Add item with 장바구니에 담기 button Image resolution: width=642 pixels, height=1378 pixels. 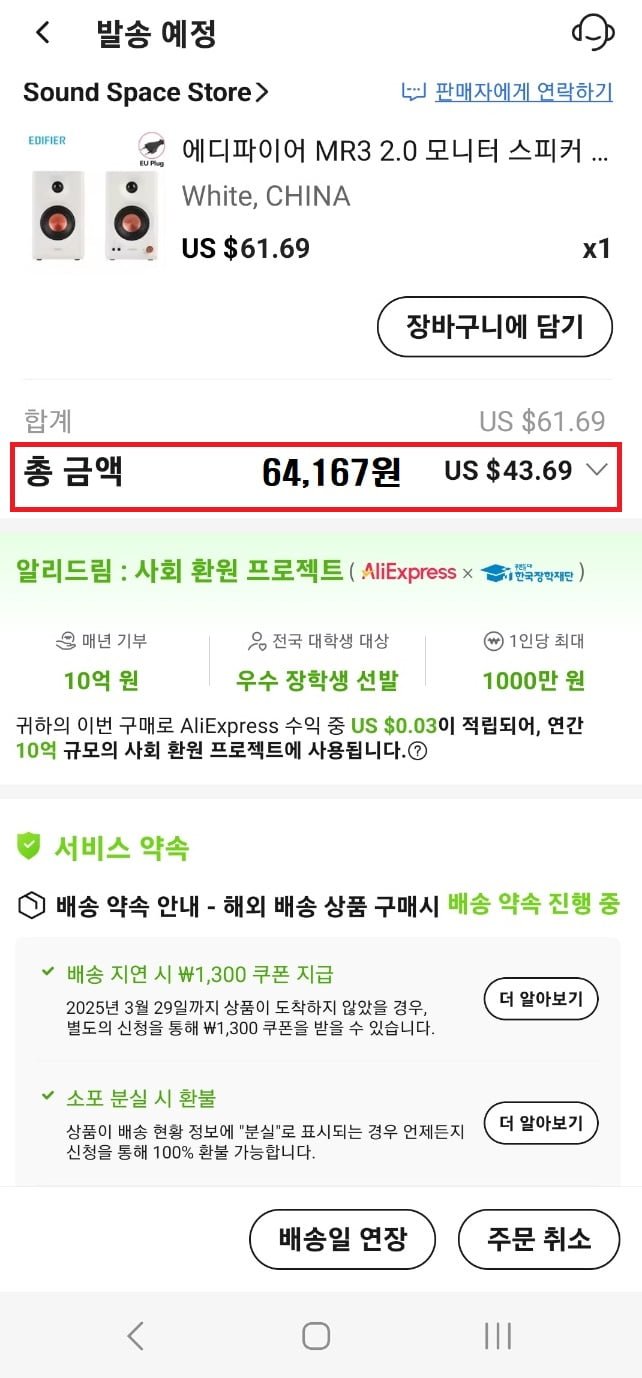coord(494,326)
